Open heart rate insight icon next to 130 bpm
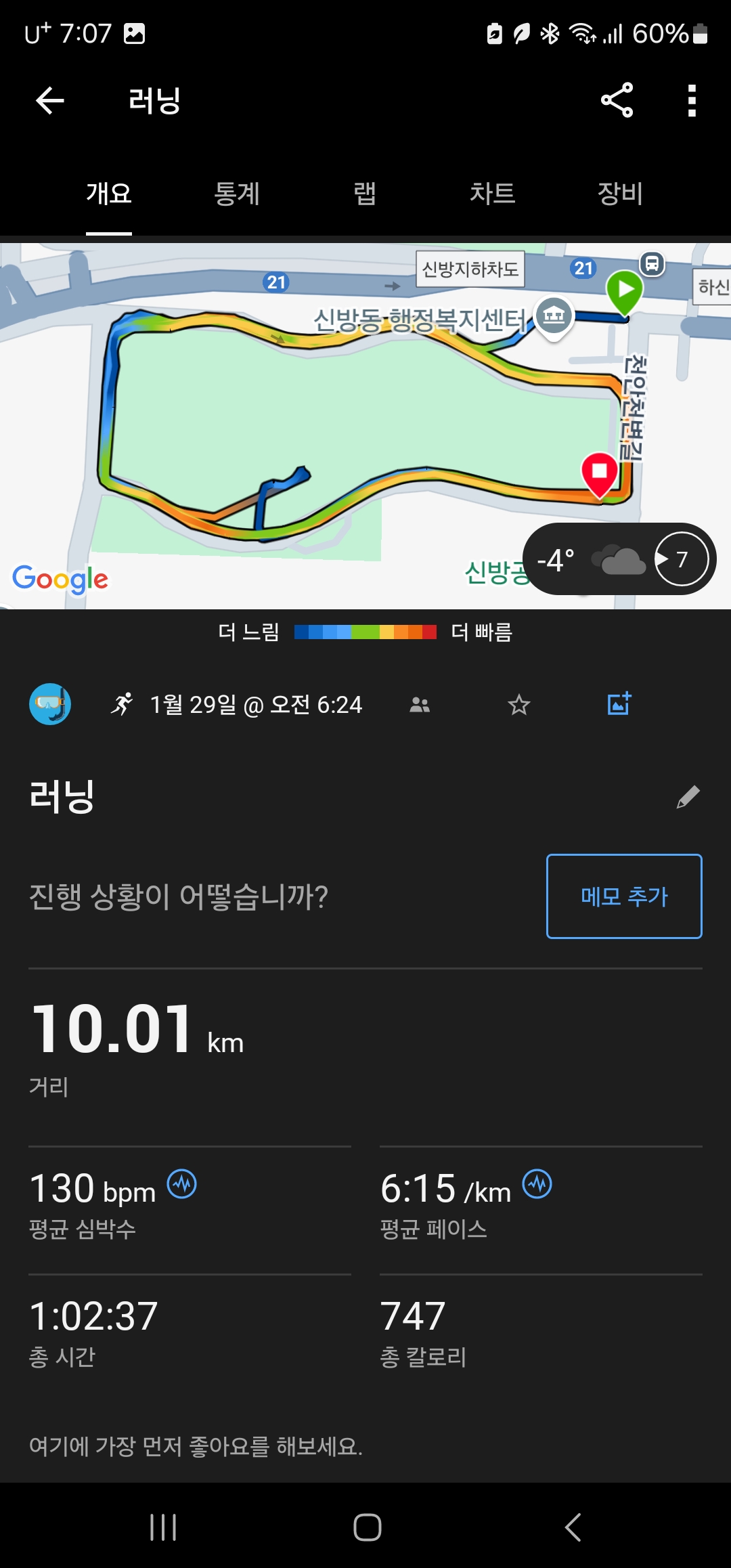The width and height of the screenshot is (731, 1568). point(182,1184)
